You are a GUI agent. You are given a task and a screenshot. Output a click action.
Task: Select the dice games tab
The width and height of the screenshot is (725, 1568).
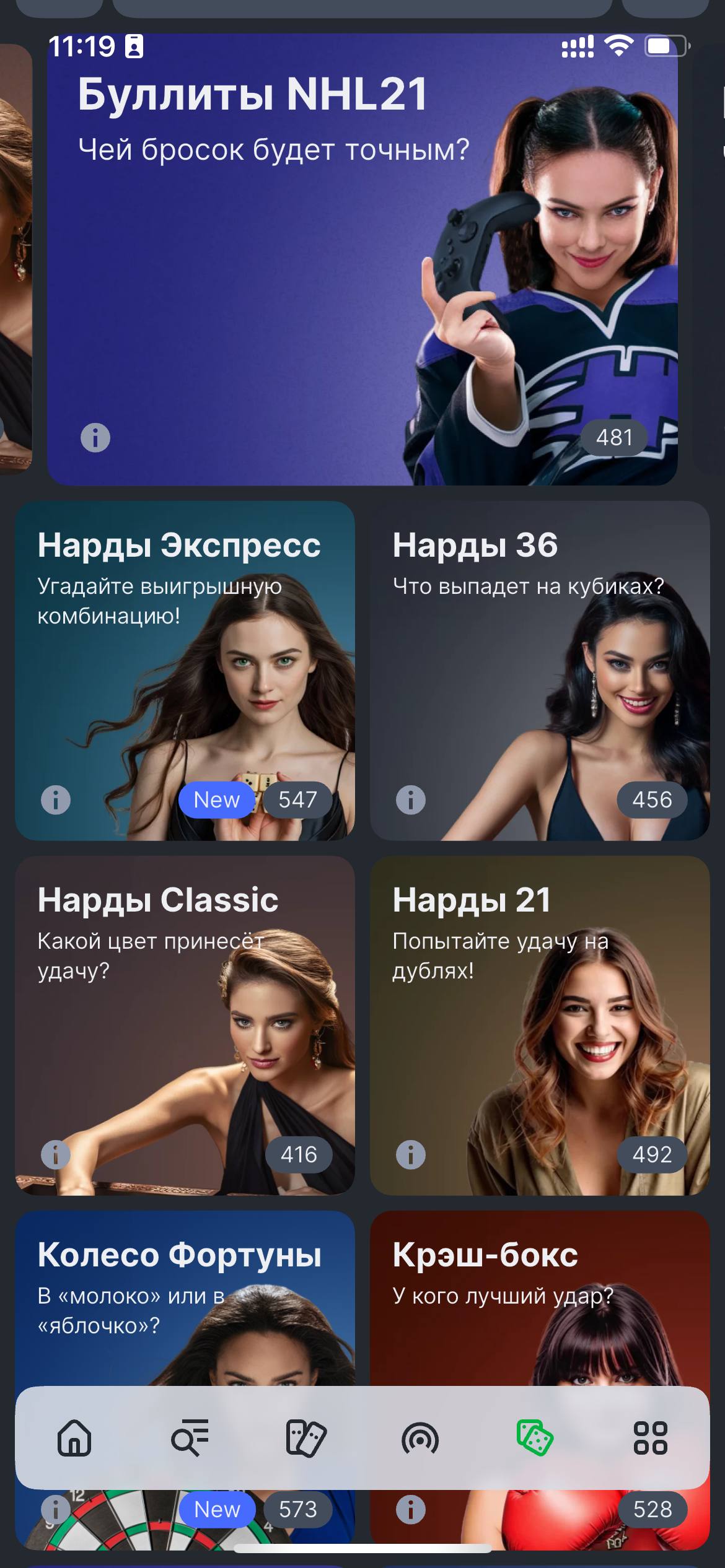(535, 1437)
